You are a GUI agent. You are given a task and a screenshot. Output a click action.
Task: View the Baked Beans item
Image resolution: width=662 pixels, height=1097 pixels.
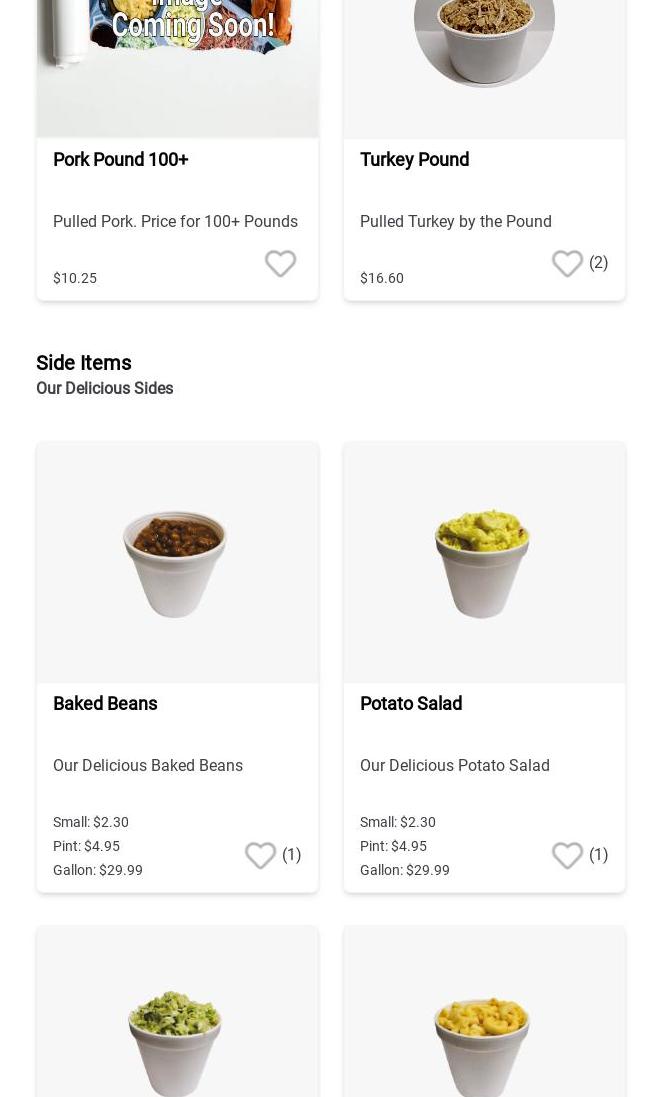tap(177, 667)
